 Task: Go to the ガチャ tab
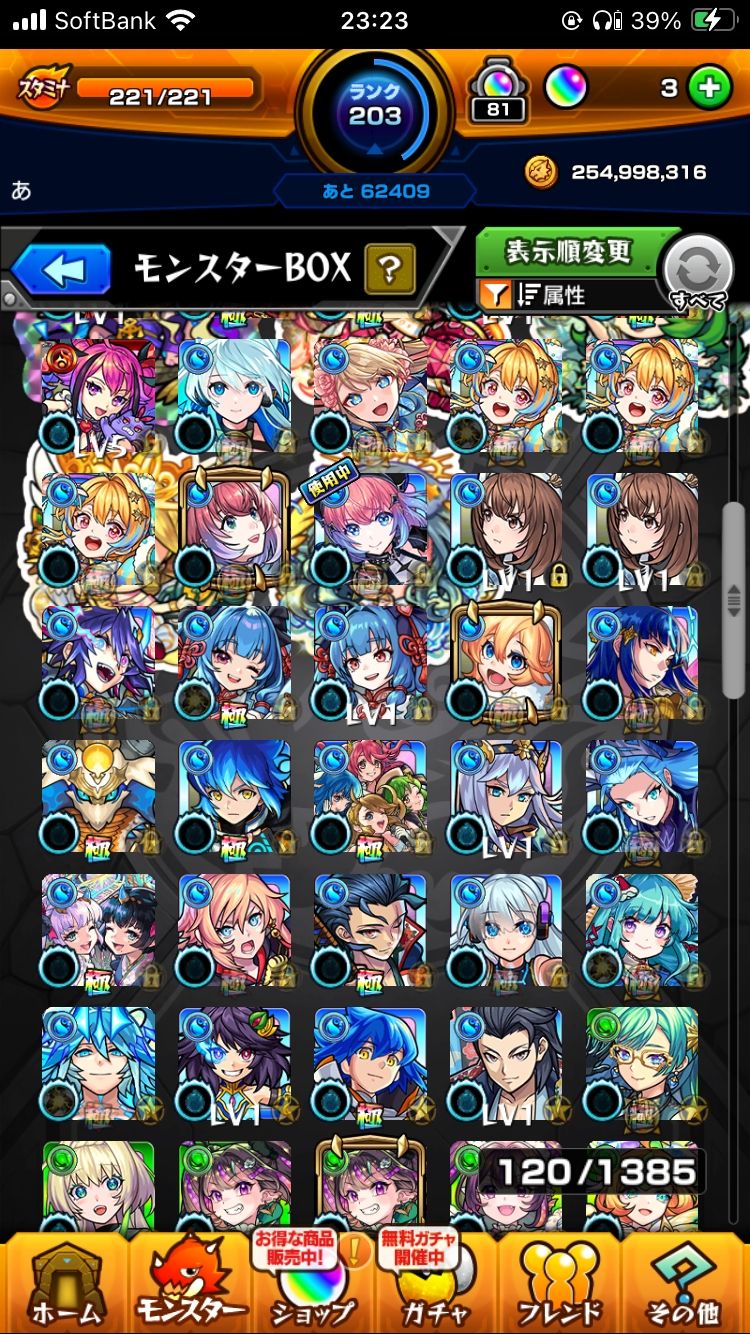click(x=435, y=1284)
